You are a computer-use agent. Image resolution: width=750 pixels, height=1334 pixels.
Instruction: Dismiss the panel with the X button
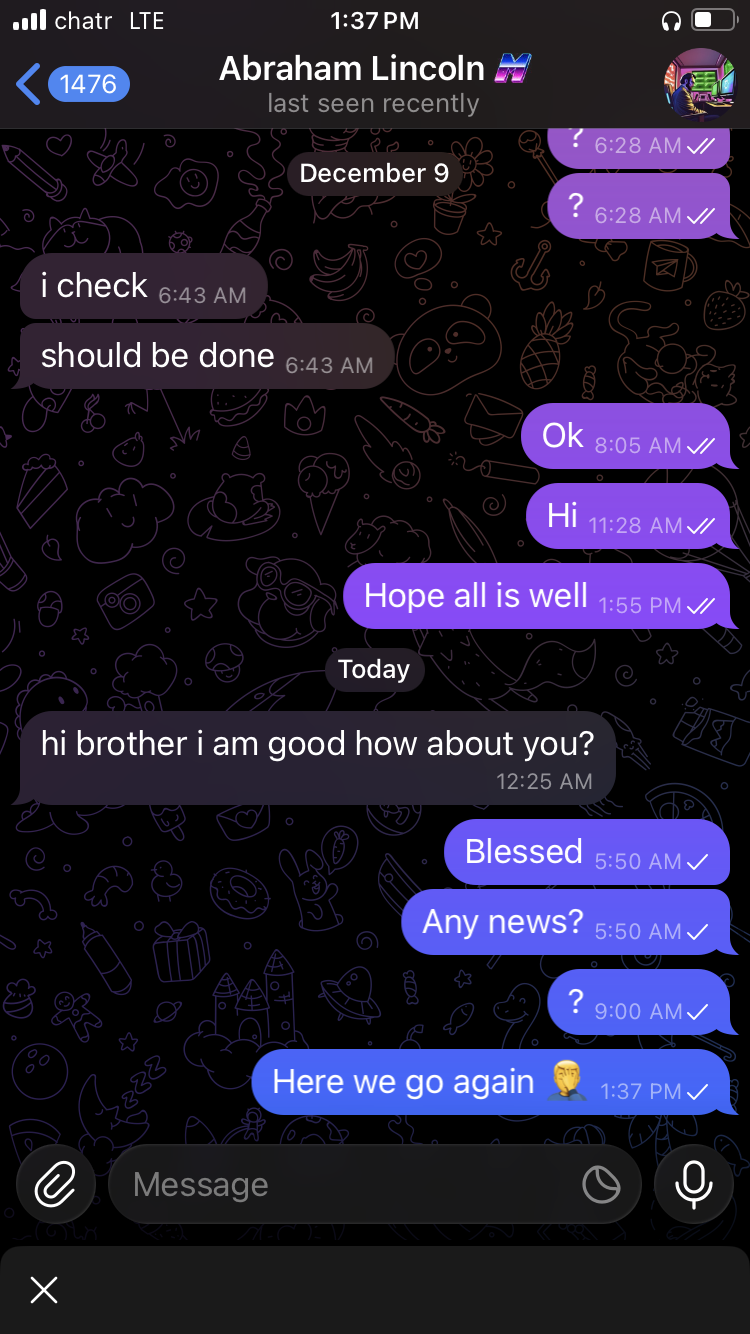pos(44,1290)
